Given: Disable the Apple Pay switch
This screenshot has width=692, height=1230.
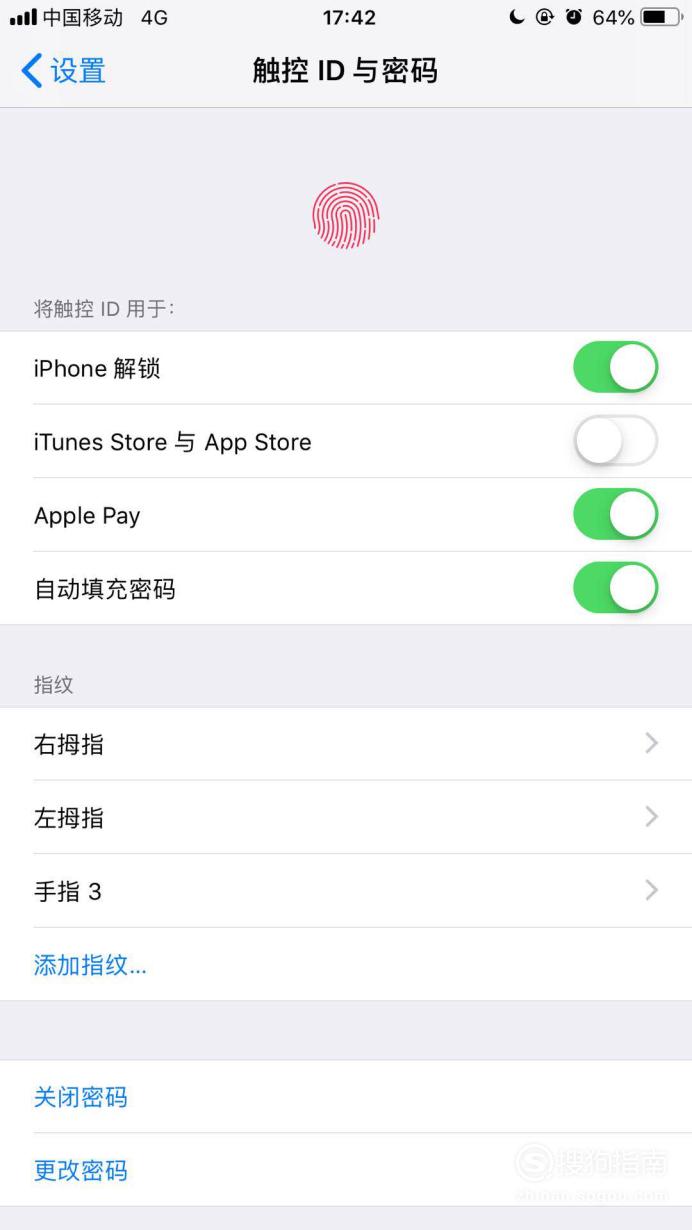Looking at the screenshot, I should 615,515.
